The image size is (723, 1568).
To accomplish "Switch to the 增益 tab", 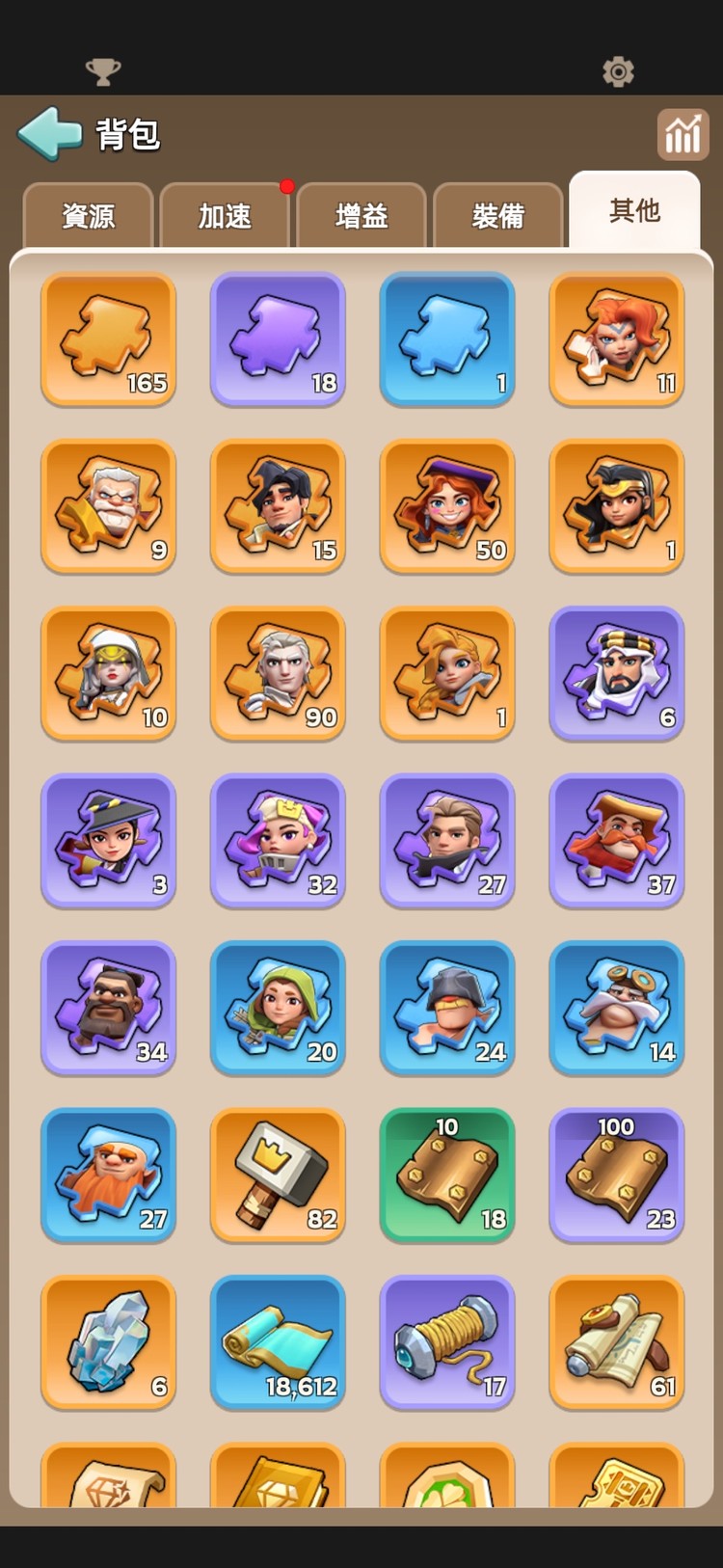I will pos(361,216).
